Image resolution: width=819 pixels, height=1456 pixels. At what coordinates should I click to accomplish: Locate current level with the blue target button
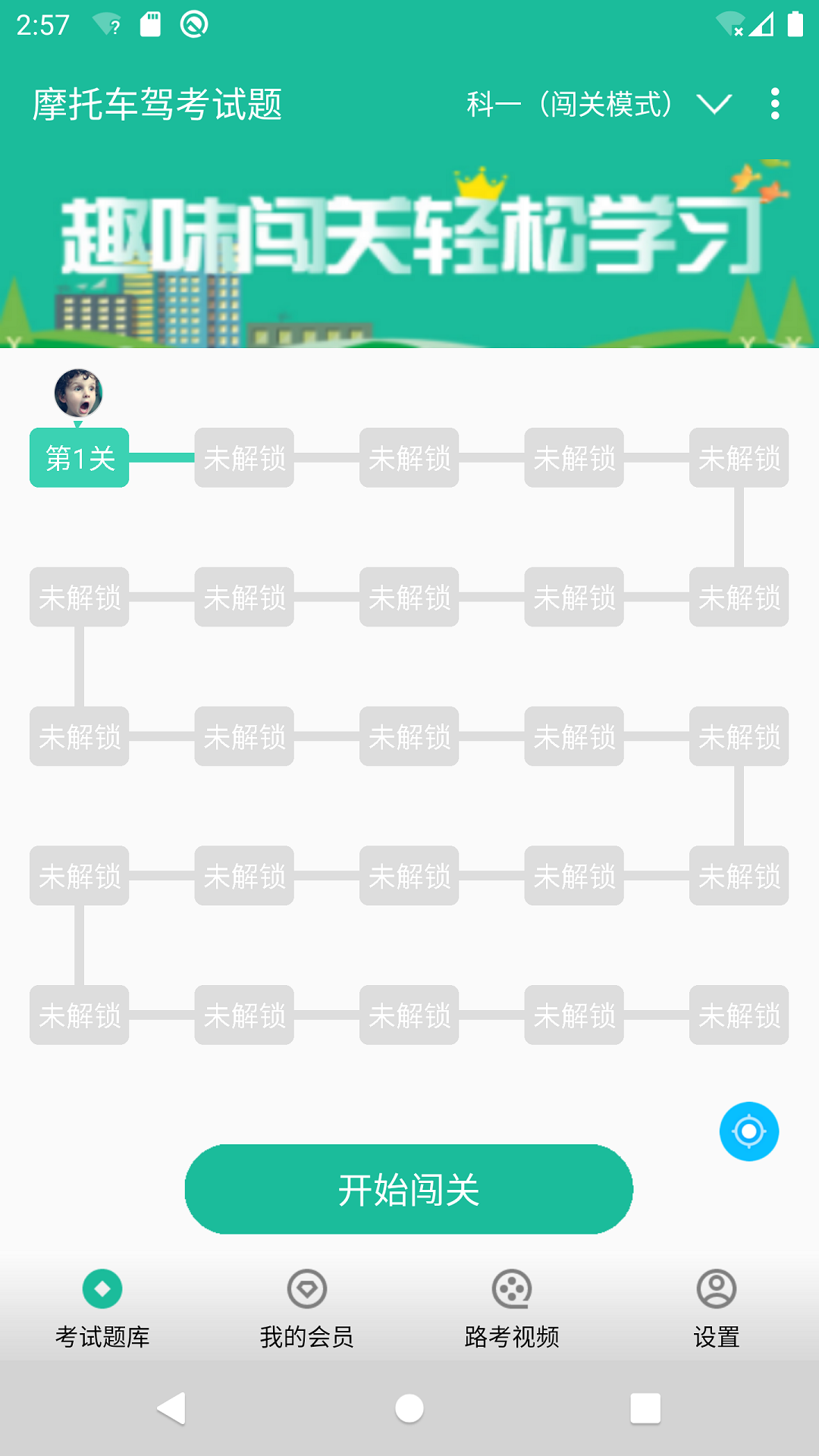pos(748,1131)
